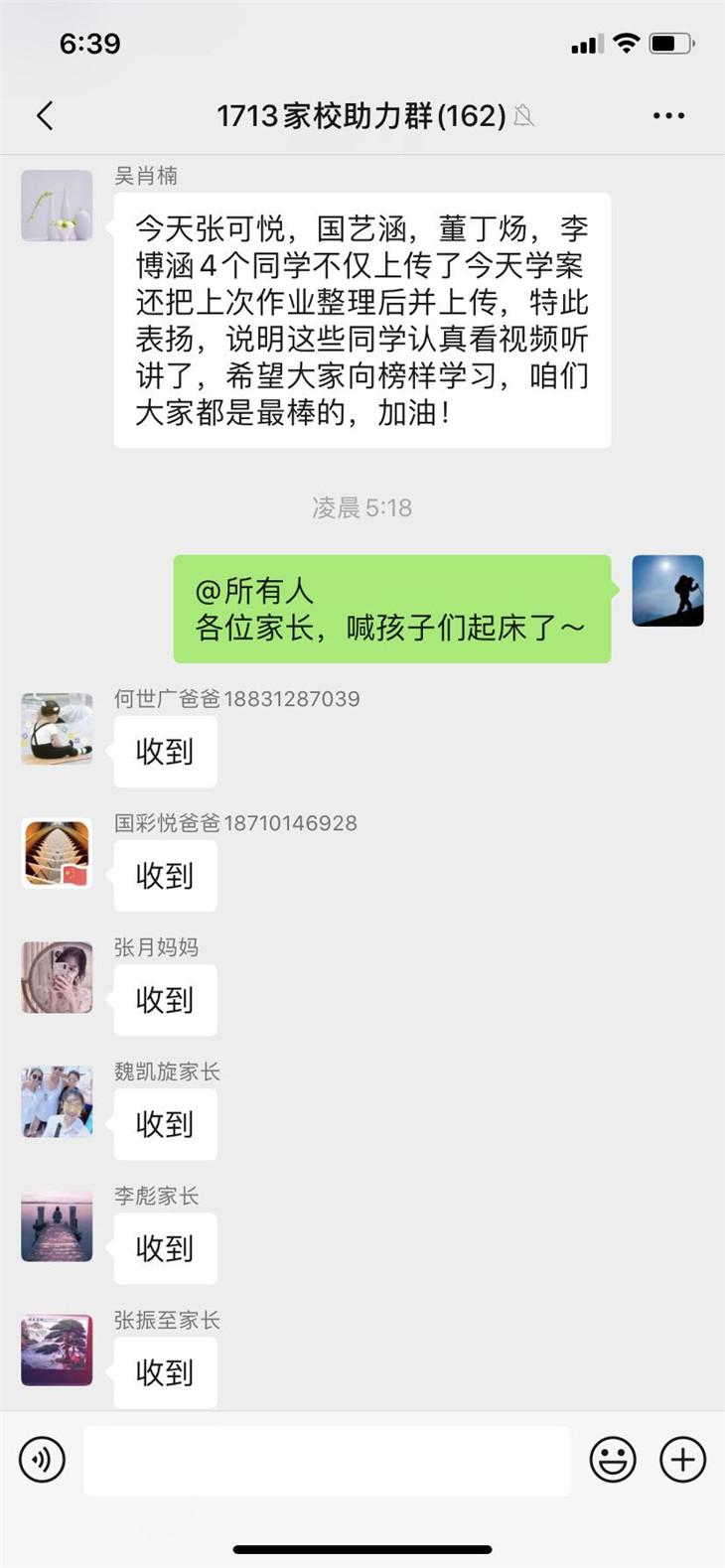Switch to voice message input

point(42,1460)
